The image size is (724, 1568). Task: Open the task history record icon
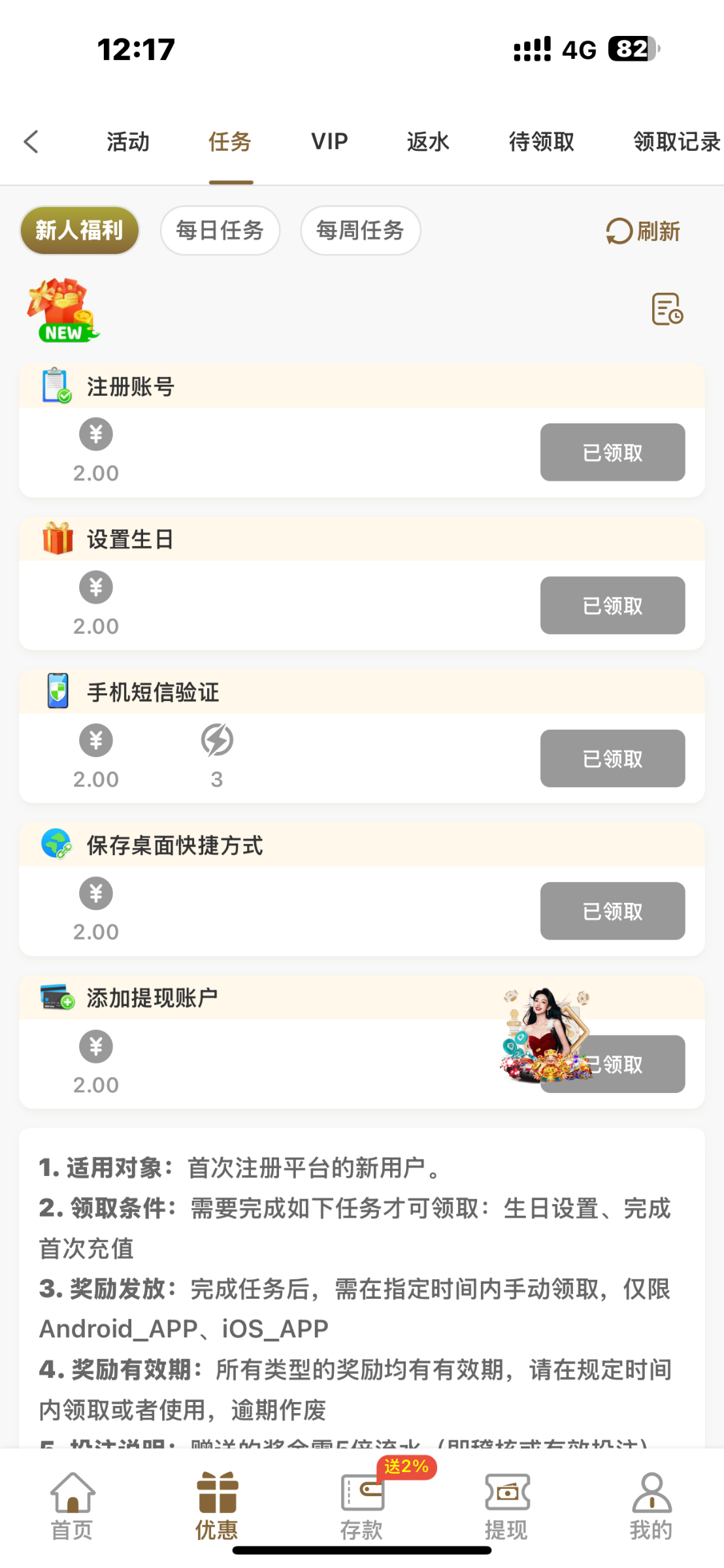[x=666, y=309]
